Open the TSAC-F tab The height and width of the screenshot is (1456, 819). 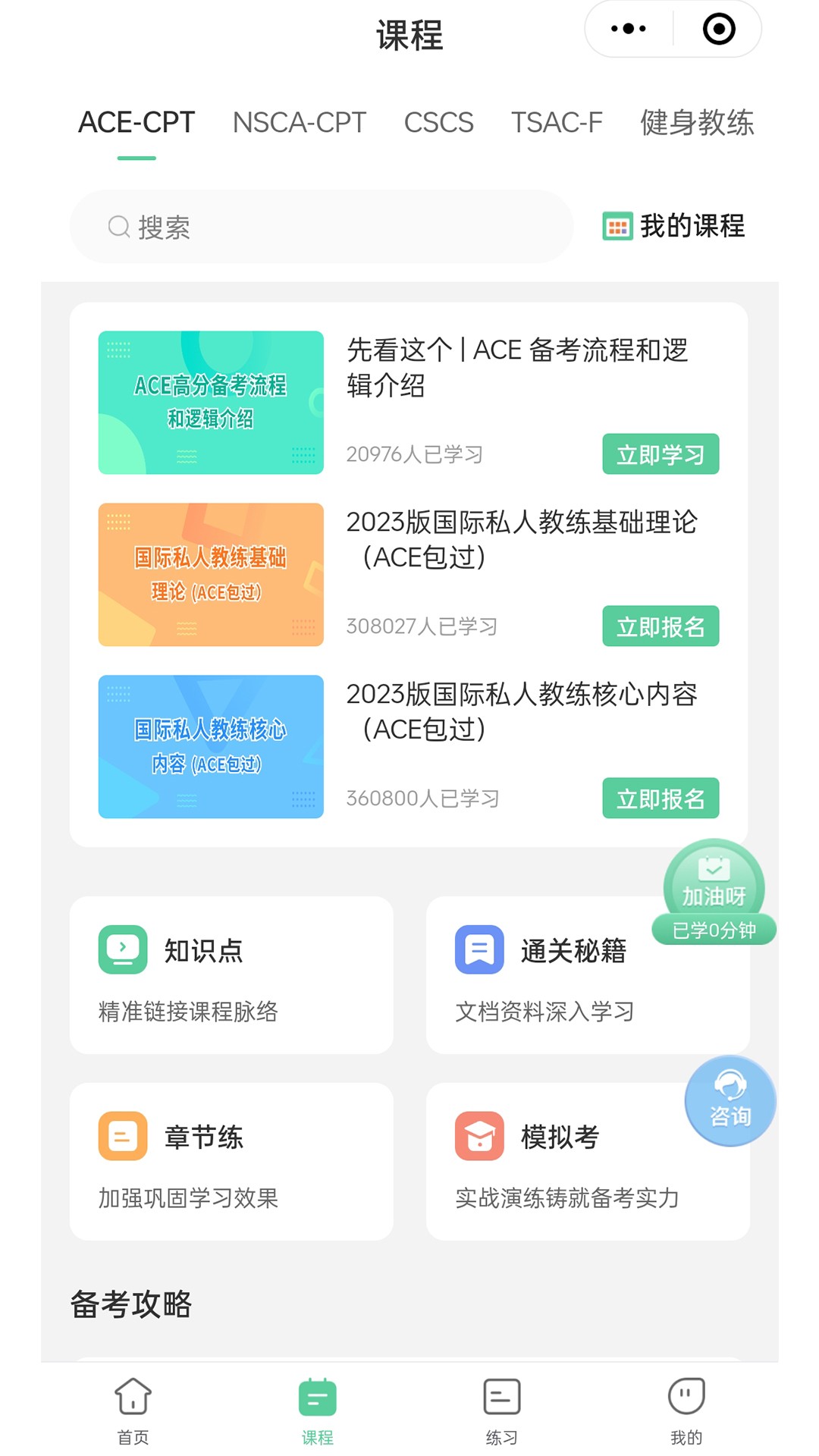pos(557,123)
